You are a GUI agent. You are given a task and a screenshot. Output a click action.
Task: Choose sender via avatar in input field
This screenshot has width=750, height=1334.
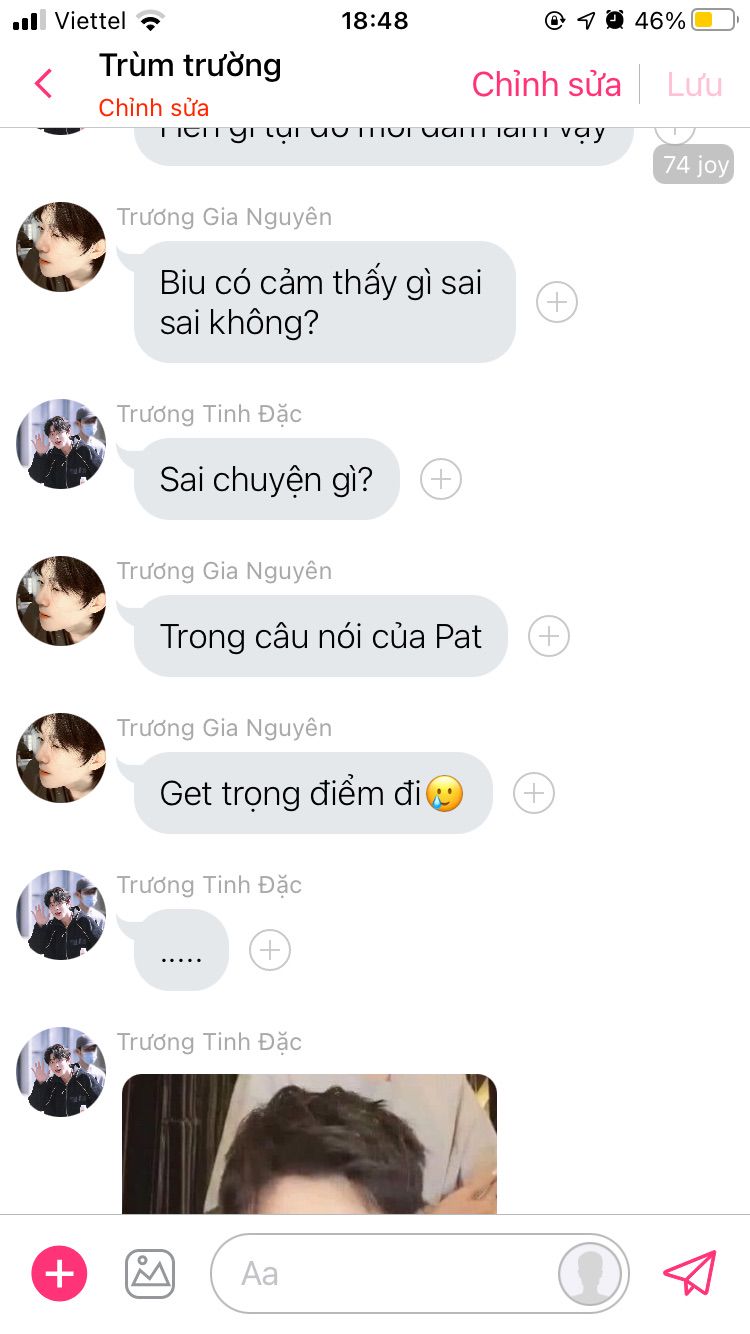tap(590, 1274)
